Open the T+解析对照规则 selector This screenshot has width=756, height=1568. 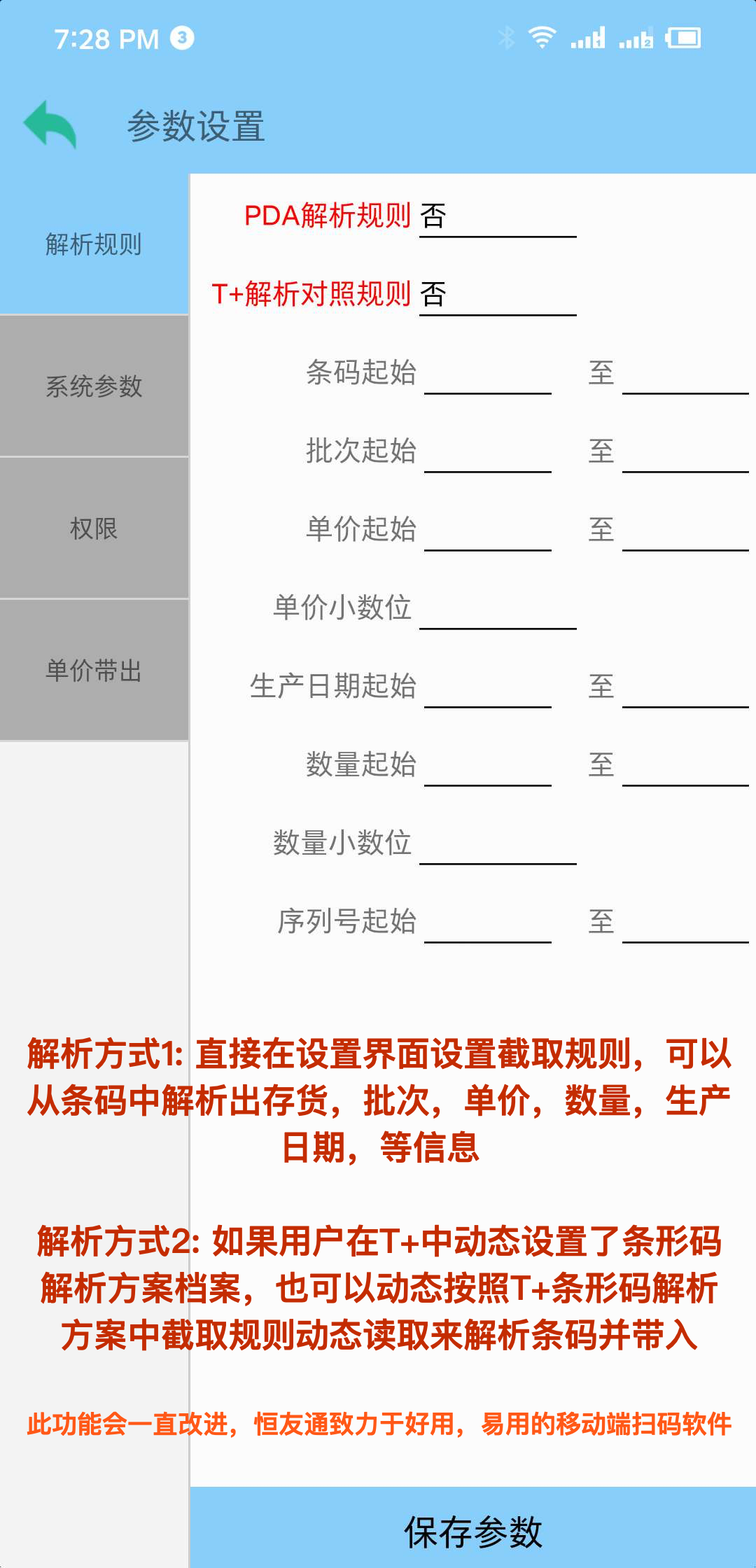pos(498,295)
